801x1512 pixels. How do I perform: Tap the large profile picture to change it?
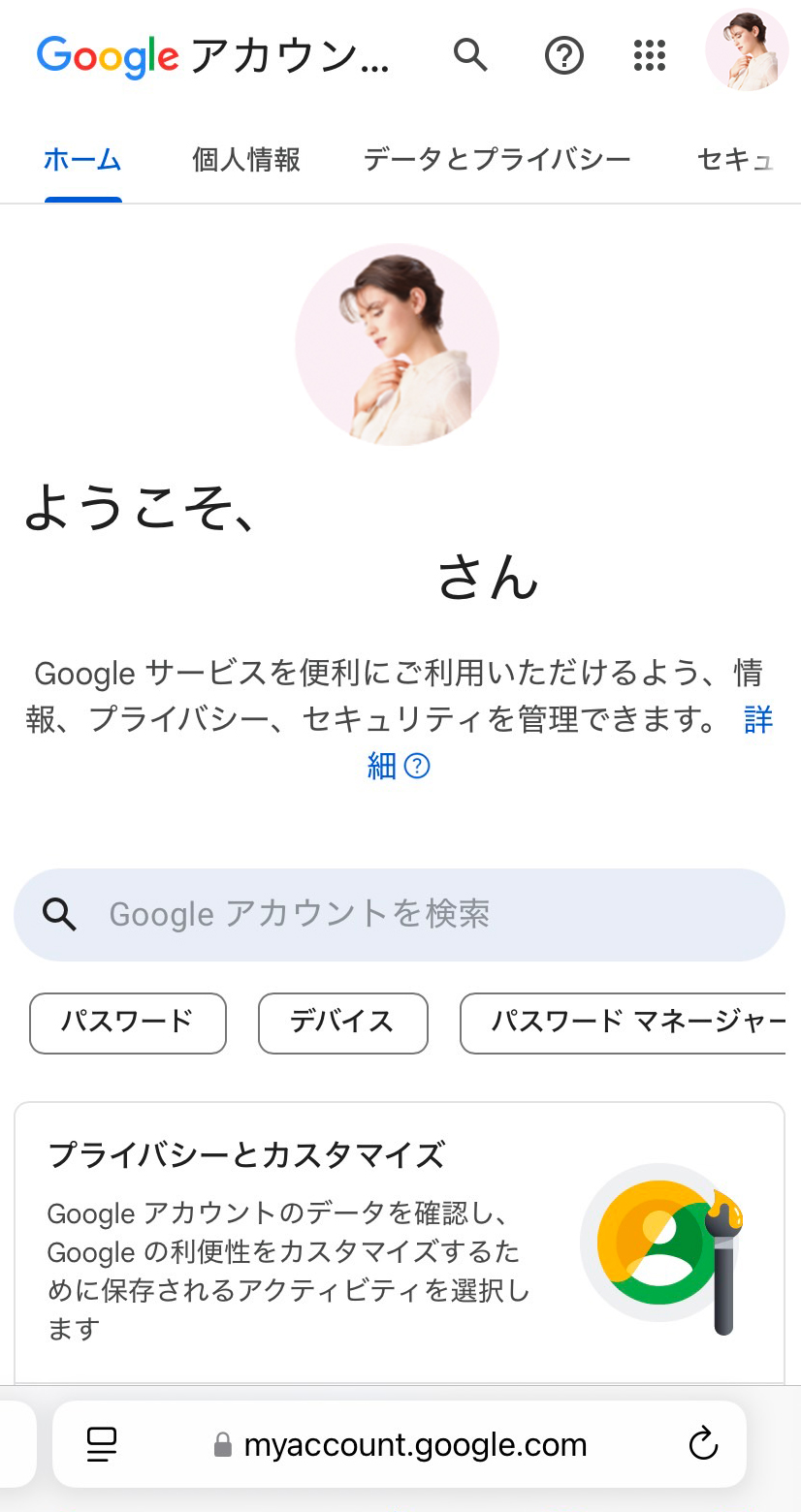[x=397, y=344]
